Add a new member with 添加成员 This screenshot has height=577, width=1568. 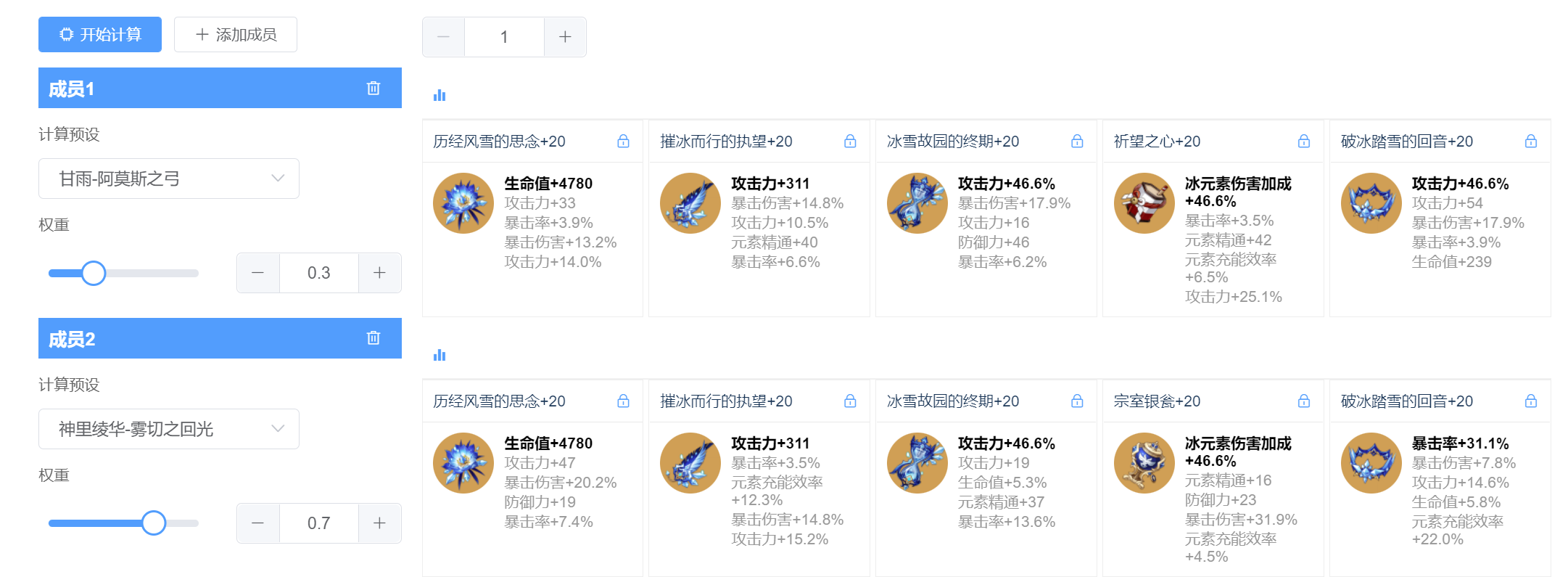pyautogui.click(x=236, y=35)
